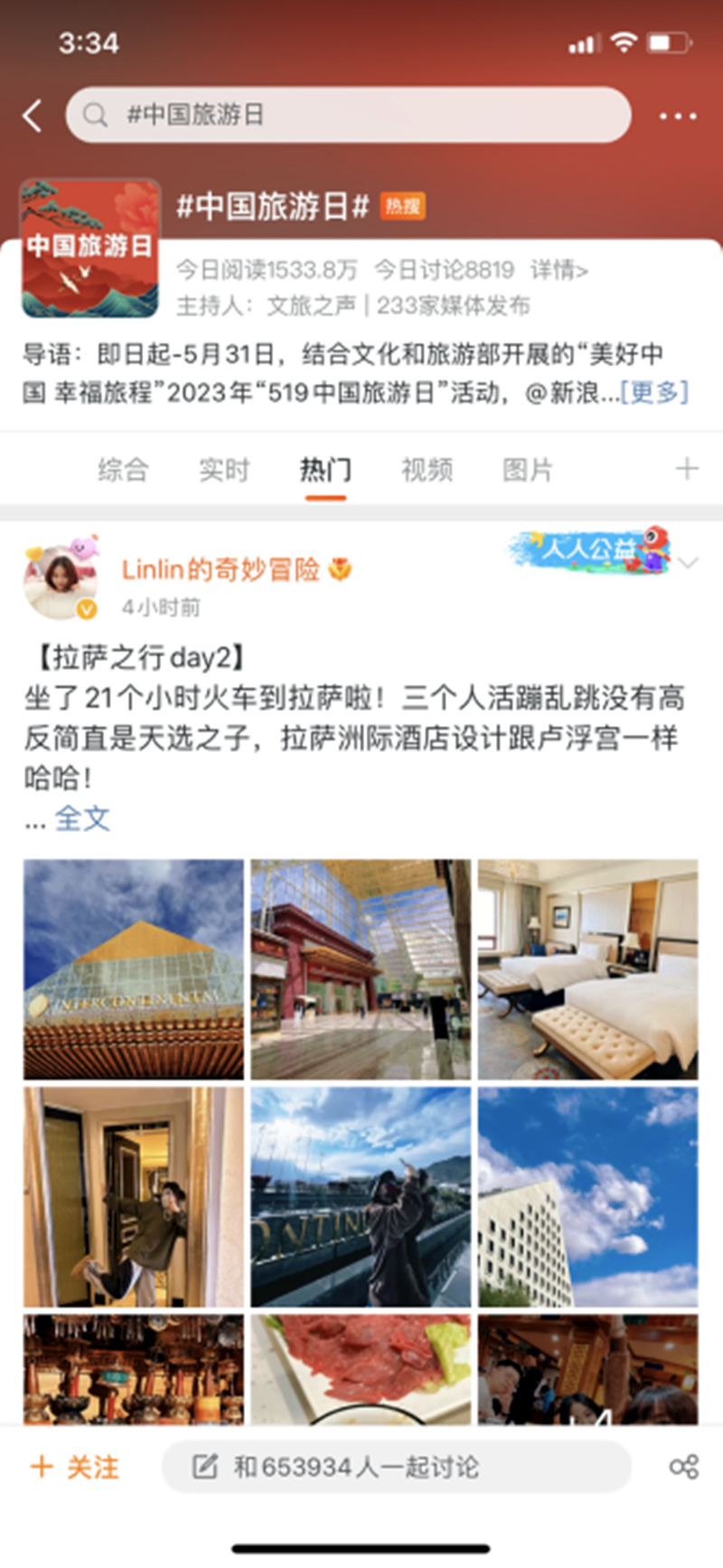
Task: Expand the intro with [更多]
Action: coord(654,392)
